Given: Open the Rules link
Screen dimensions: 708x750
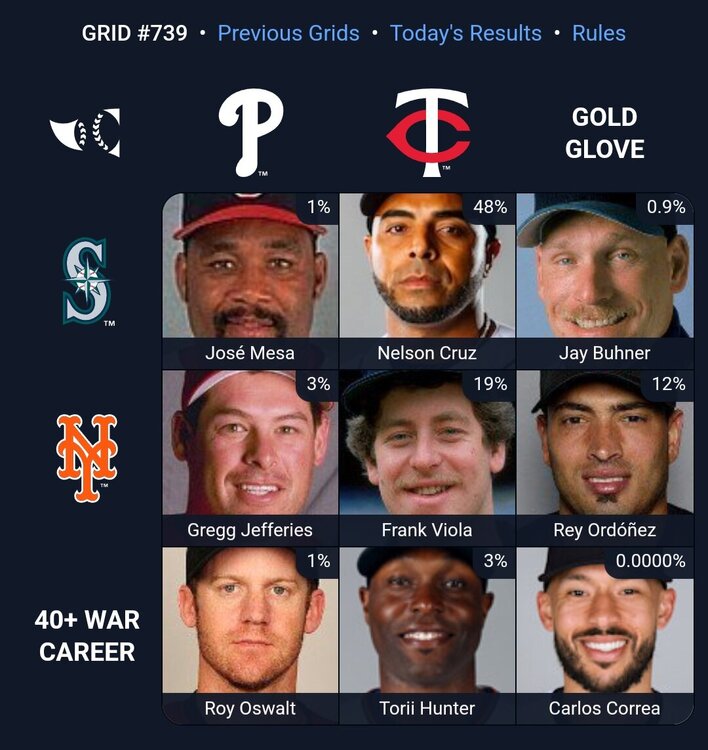Looking at the screenshot, I should pos(598,33).
